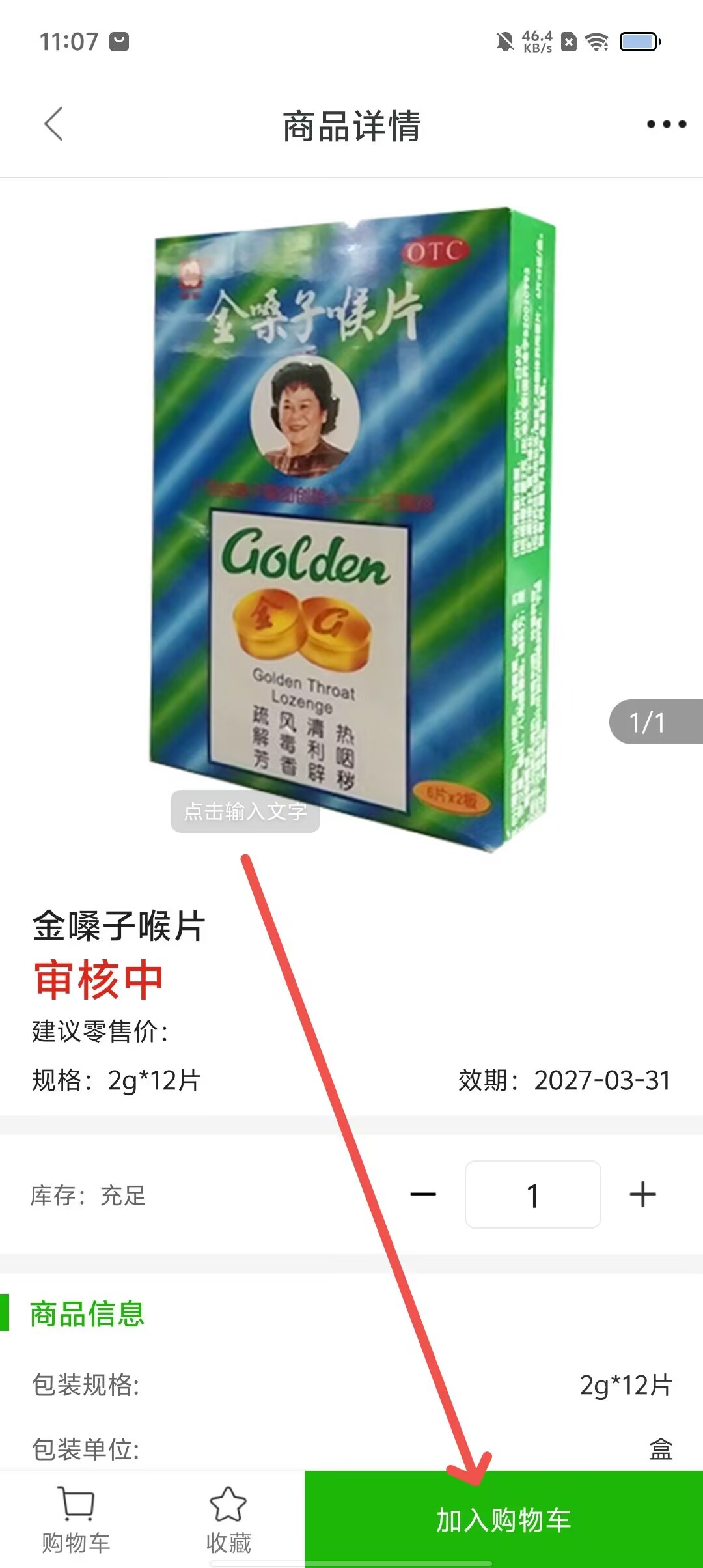Open the 购物车 shopping cart
Image resolution: width=703 pixels, height=1568 pixels.
tap(76, 1520)
